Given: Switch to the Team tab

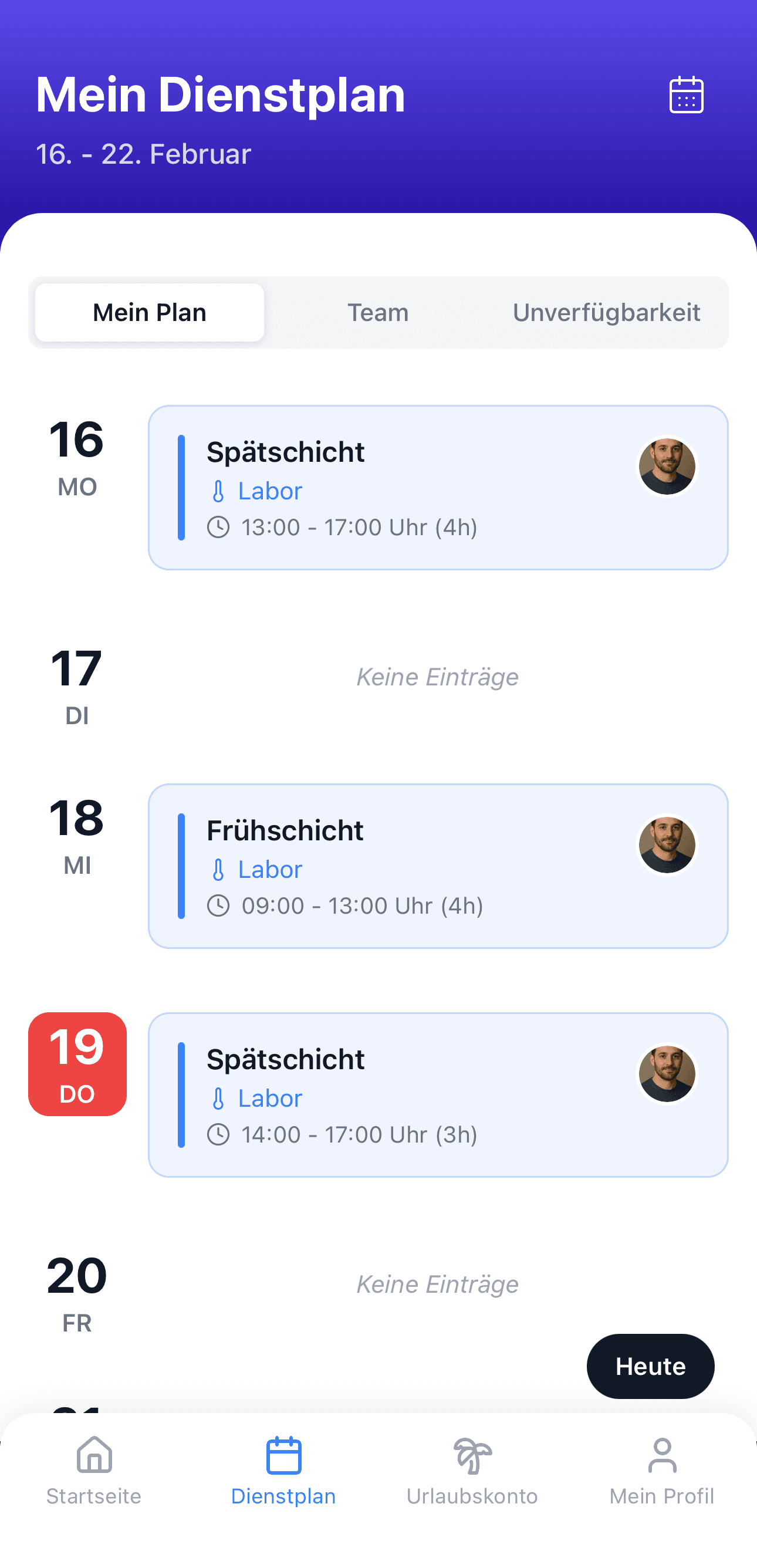Looking at the screenshot, I should coord(378,312).
